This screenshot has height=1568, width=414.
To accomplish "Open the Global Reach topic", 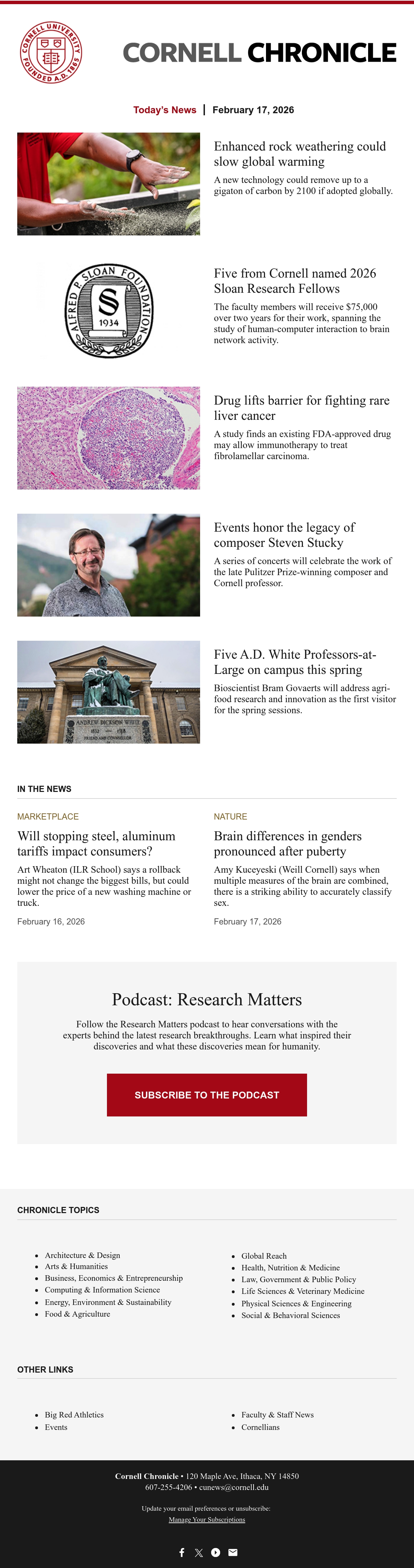I will pos(264,1256).
